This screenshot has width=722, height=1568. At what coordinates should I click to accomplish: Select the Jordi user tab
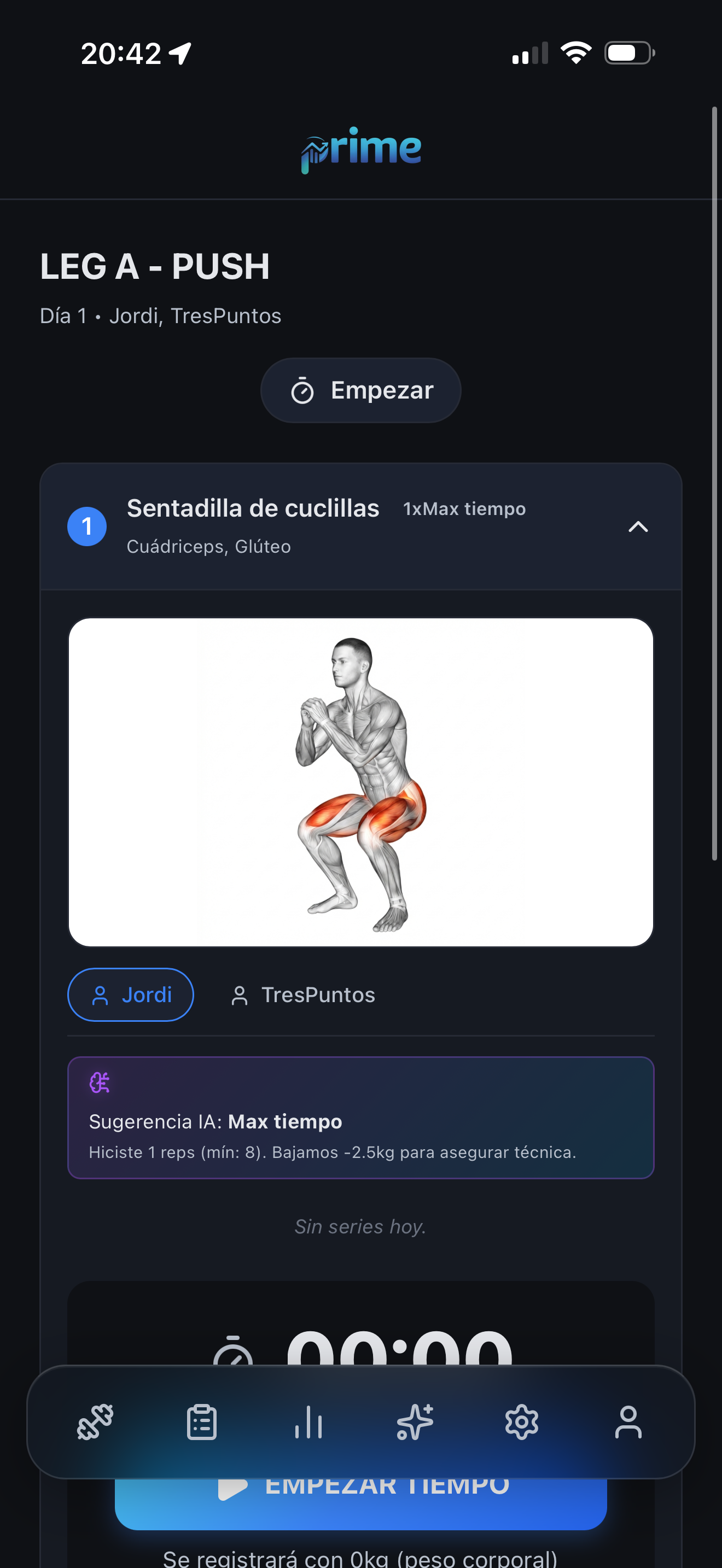130,994
